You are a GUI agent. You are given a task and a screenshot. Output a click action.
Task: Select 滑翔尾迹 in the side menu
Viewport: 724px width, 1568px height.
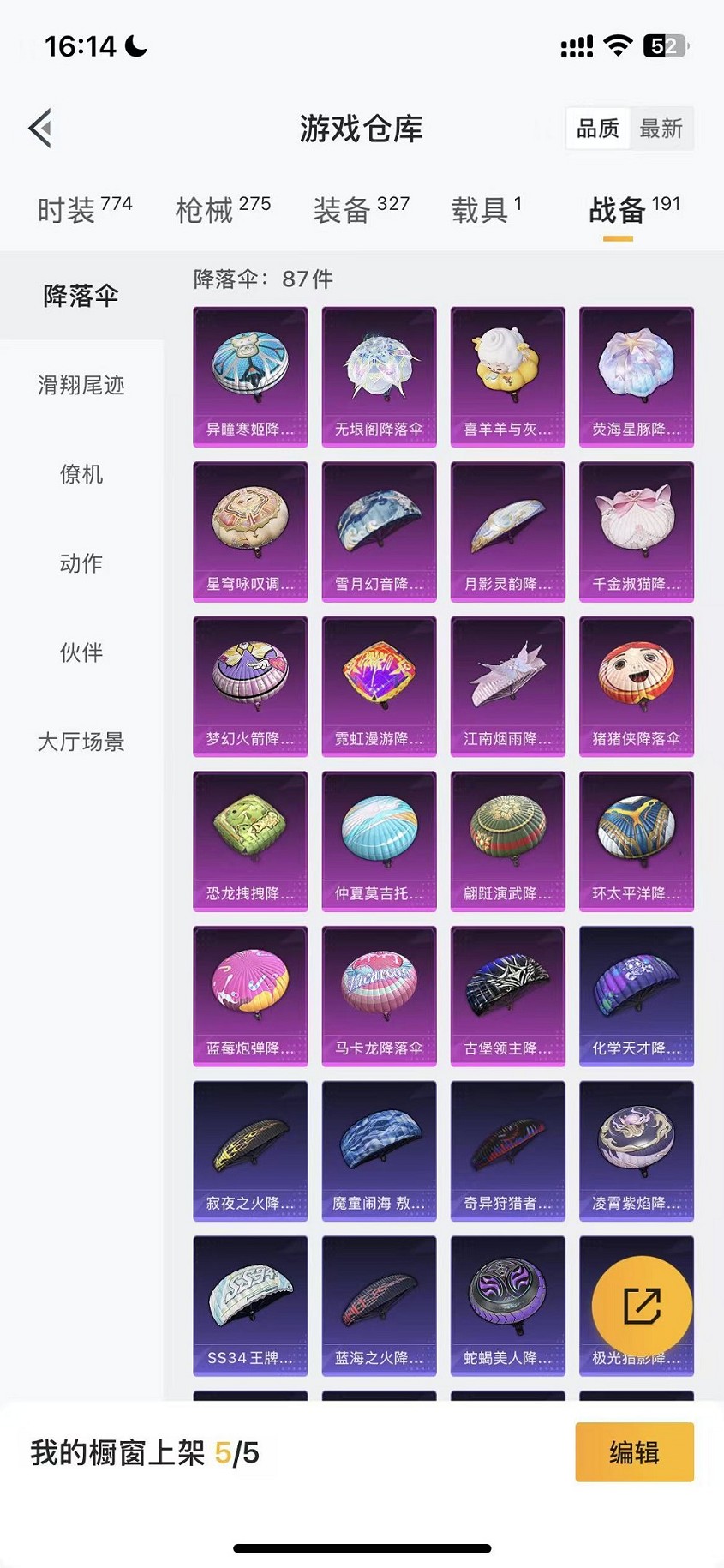point(81,385)
